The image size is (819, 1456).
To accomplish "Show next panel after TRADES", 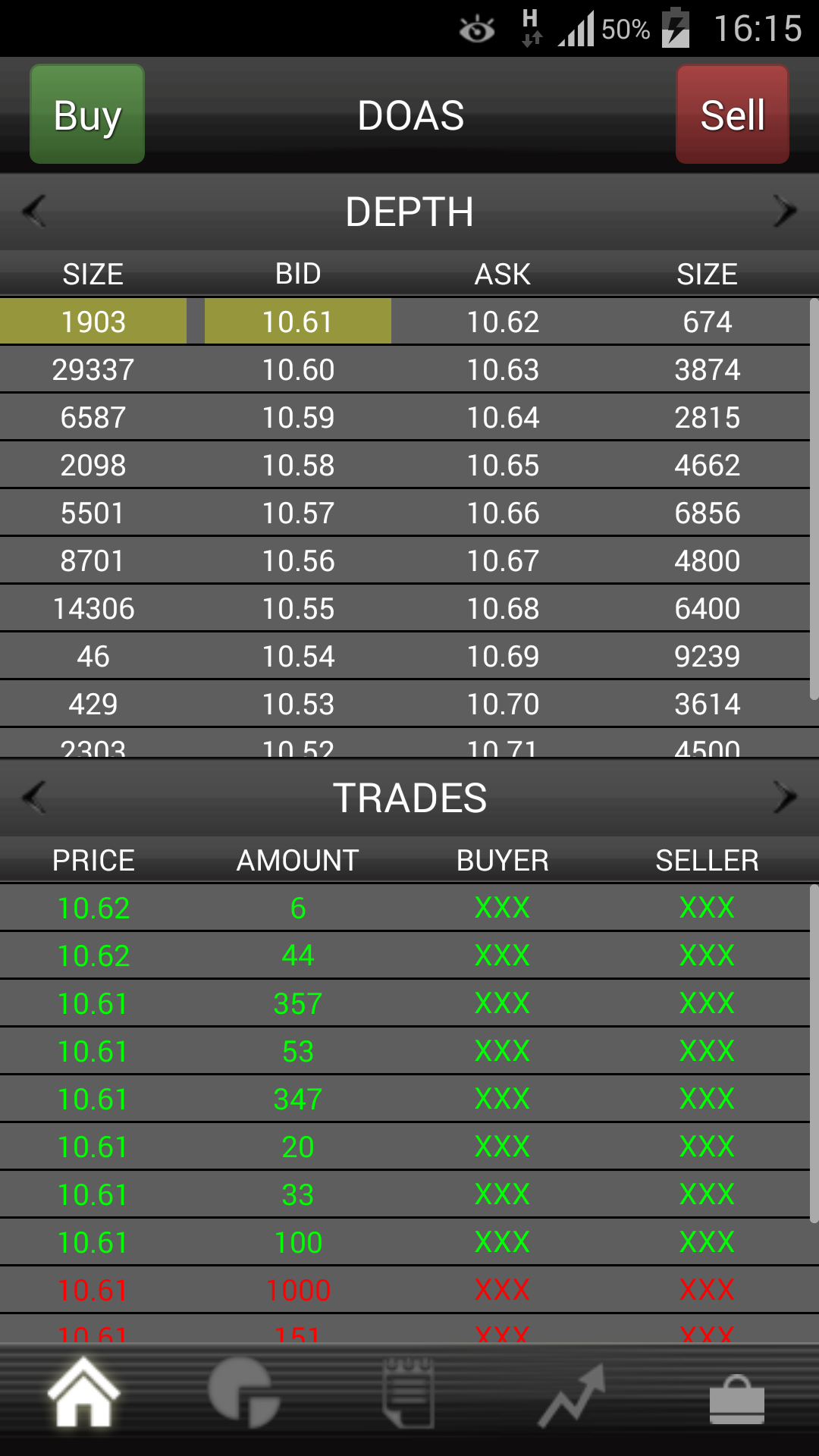I will pyautogui.click(x=784, y=797).
